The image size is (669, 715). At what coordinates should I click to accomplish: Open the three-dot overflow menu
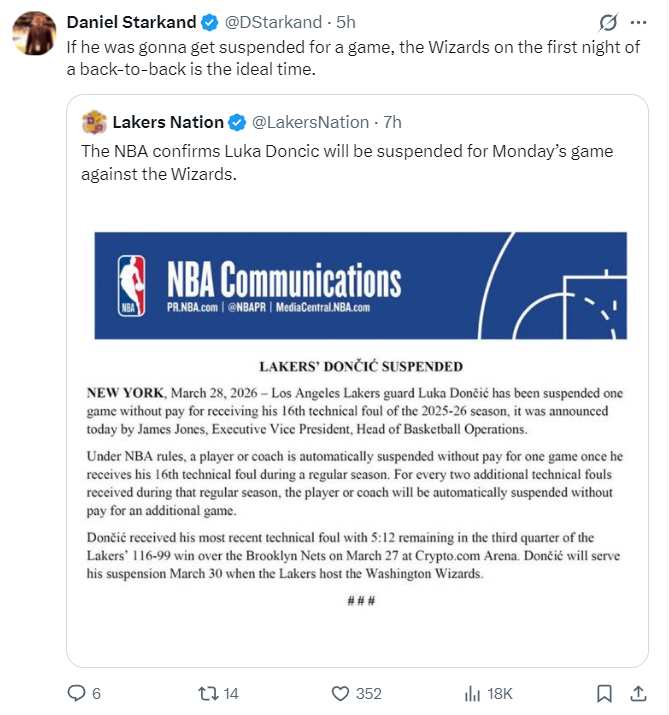638,21
